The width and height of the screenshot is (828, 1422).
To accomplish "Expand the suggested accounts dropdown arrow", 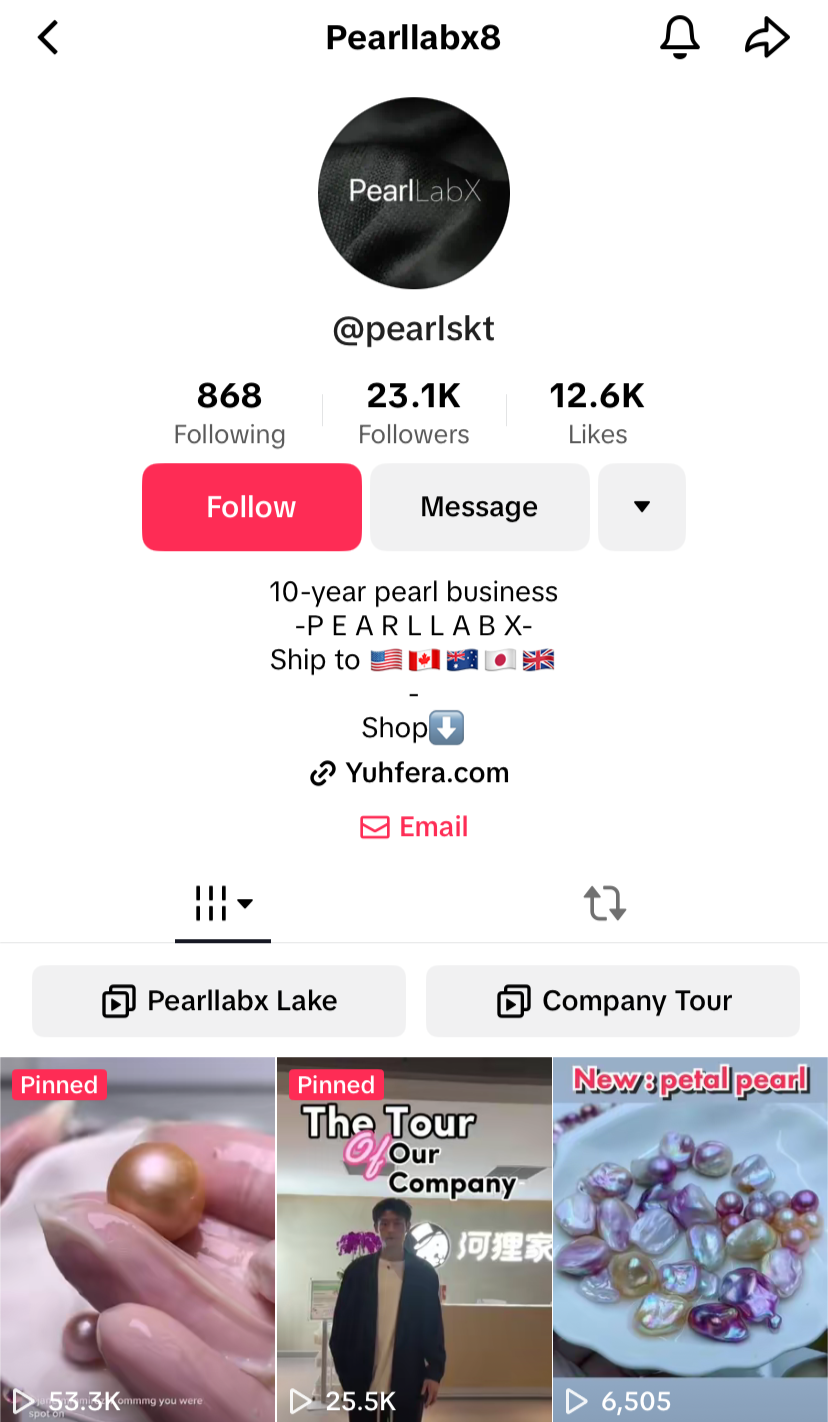I will 642,507.
